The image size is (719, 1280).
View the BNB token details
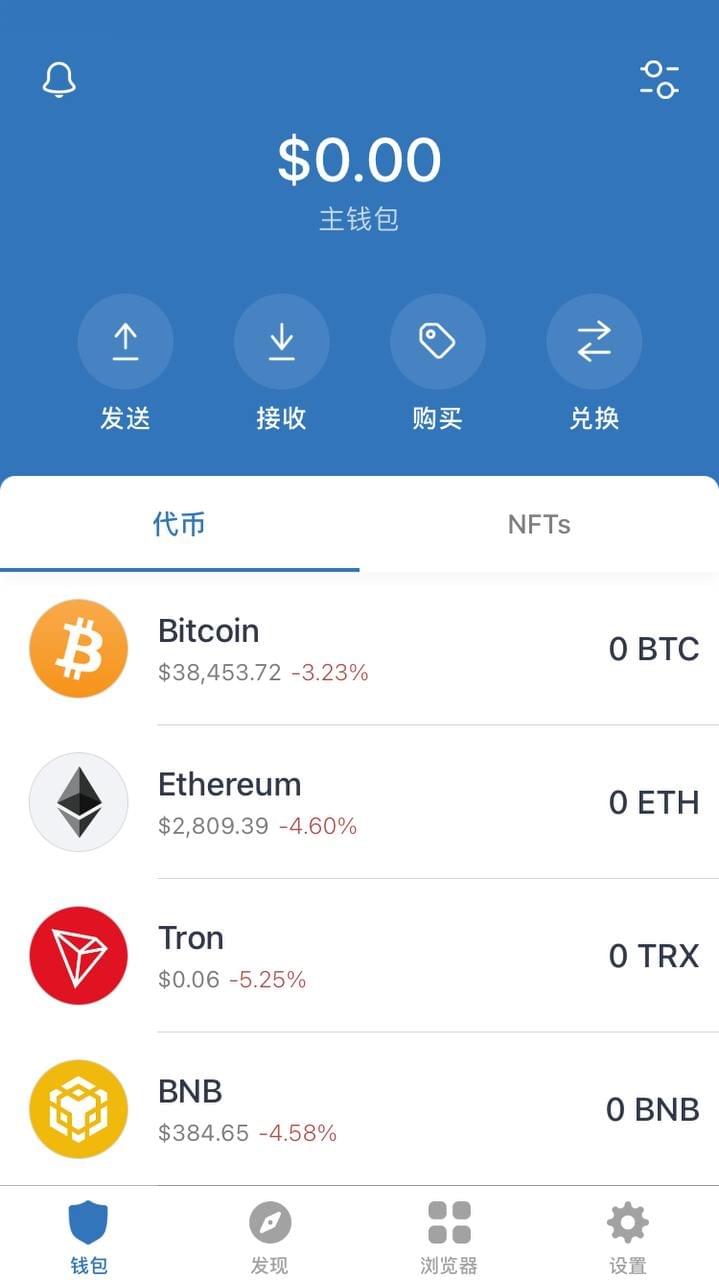pos(360,1108)
